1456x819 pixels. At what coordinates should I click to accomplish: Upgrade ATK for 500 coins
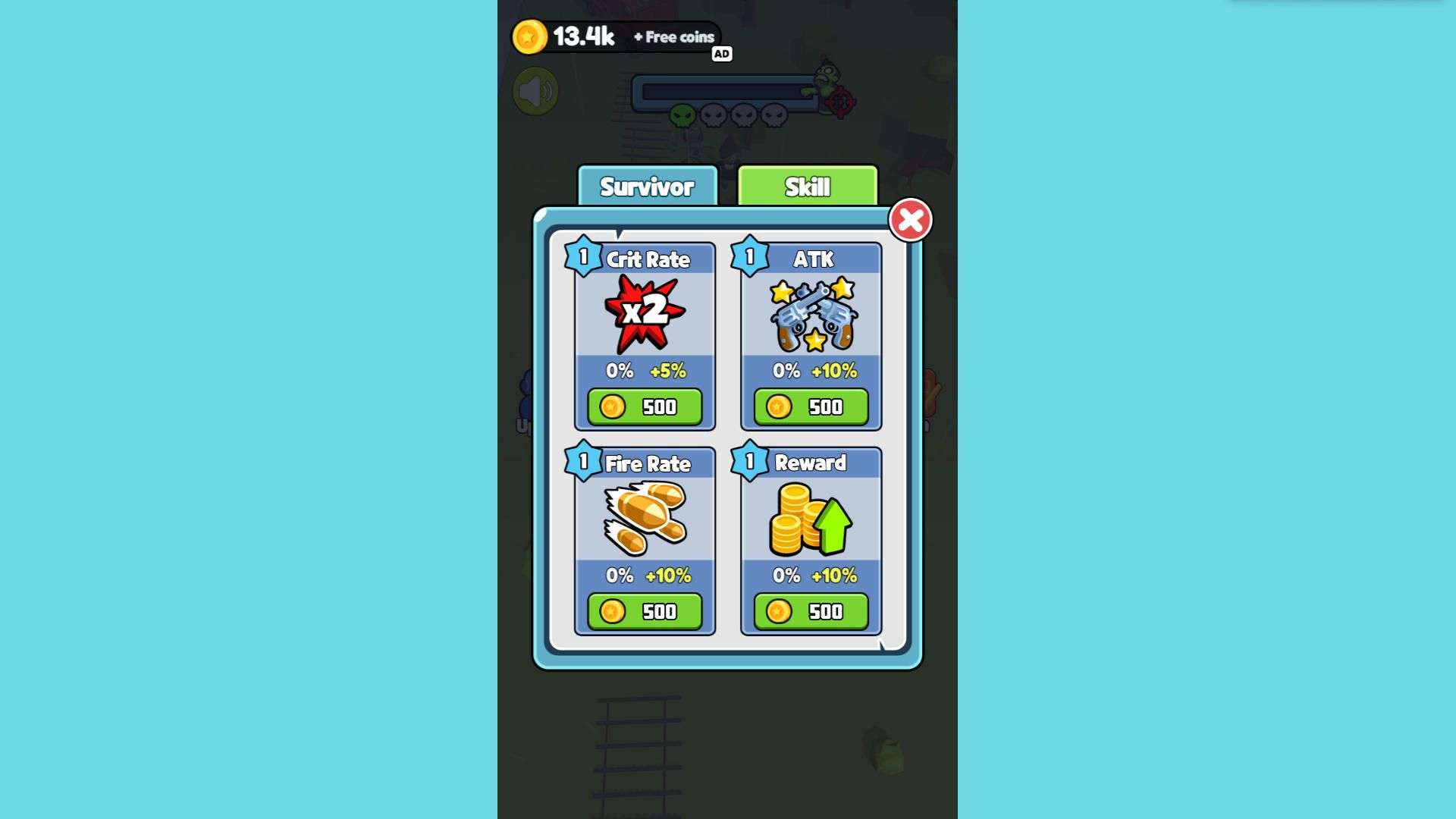(811, 407)
